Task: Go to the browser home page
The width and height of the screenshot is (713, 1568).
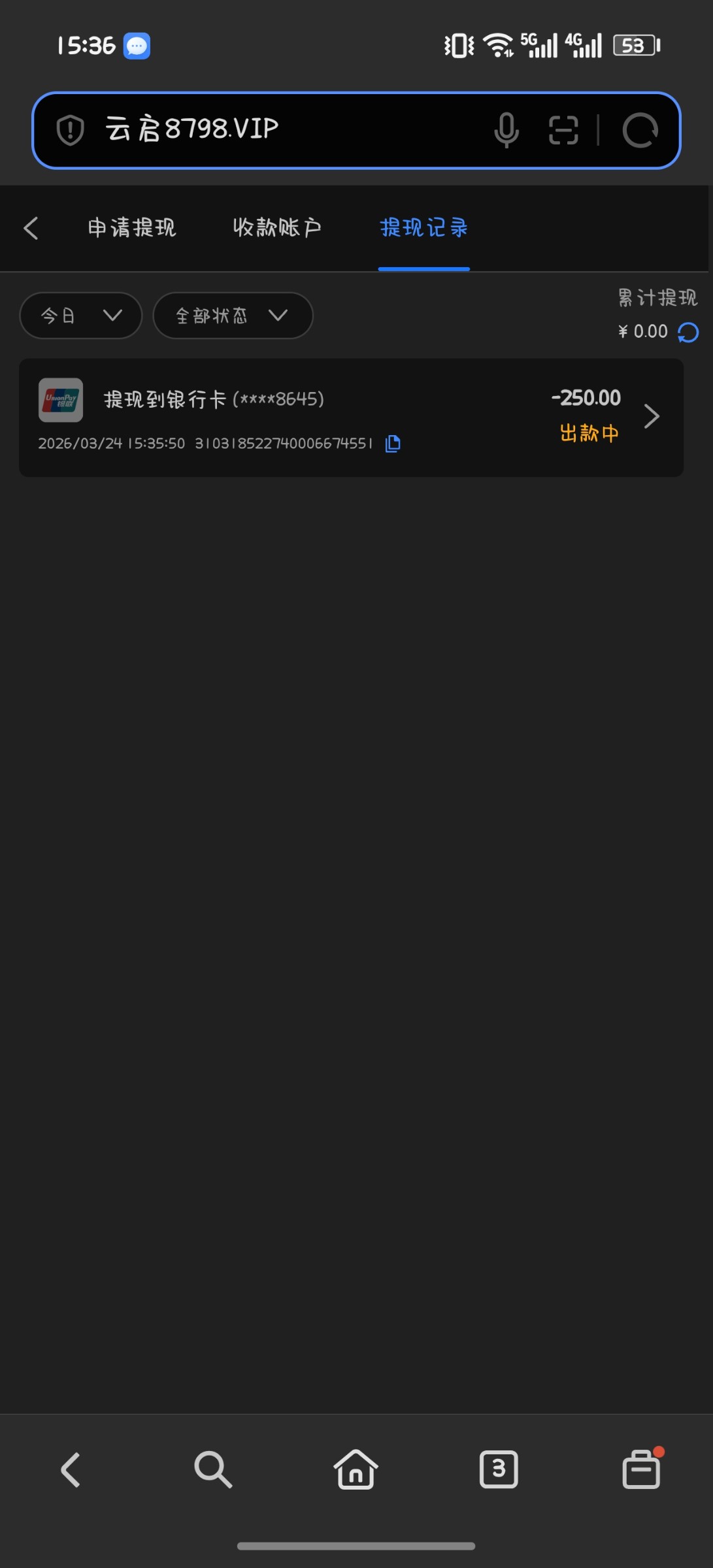Action: pyautogui.click(x=356, y=1470)
